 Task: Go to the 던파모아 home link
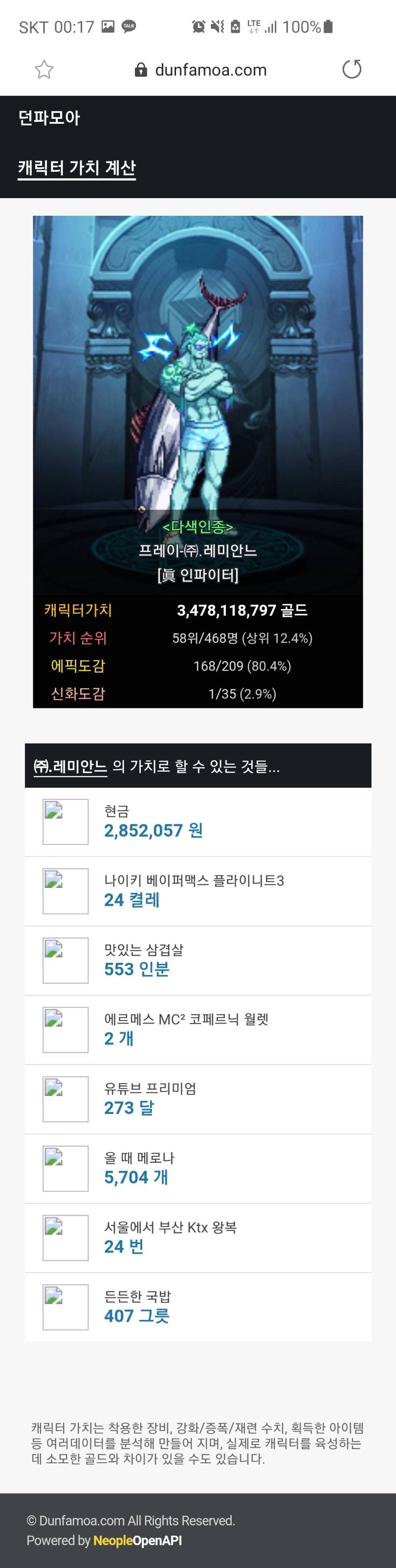(x=49, y=117)
